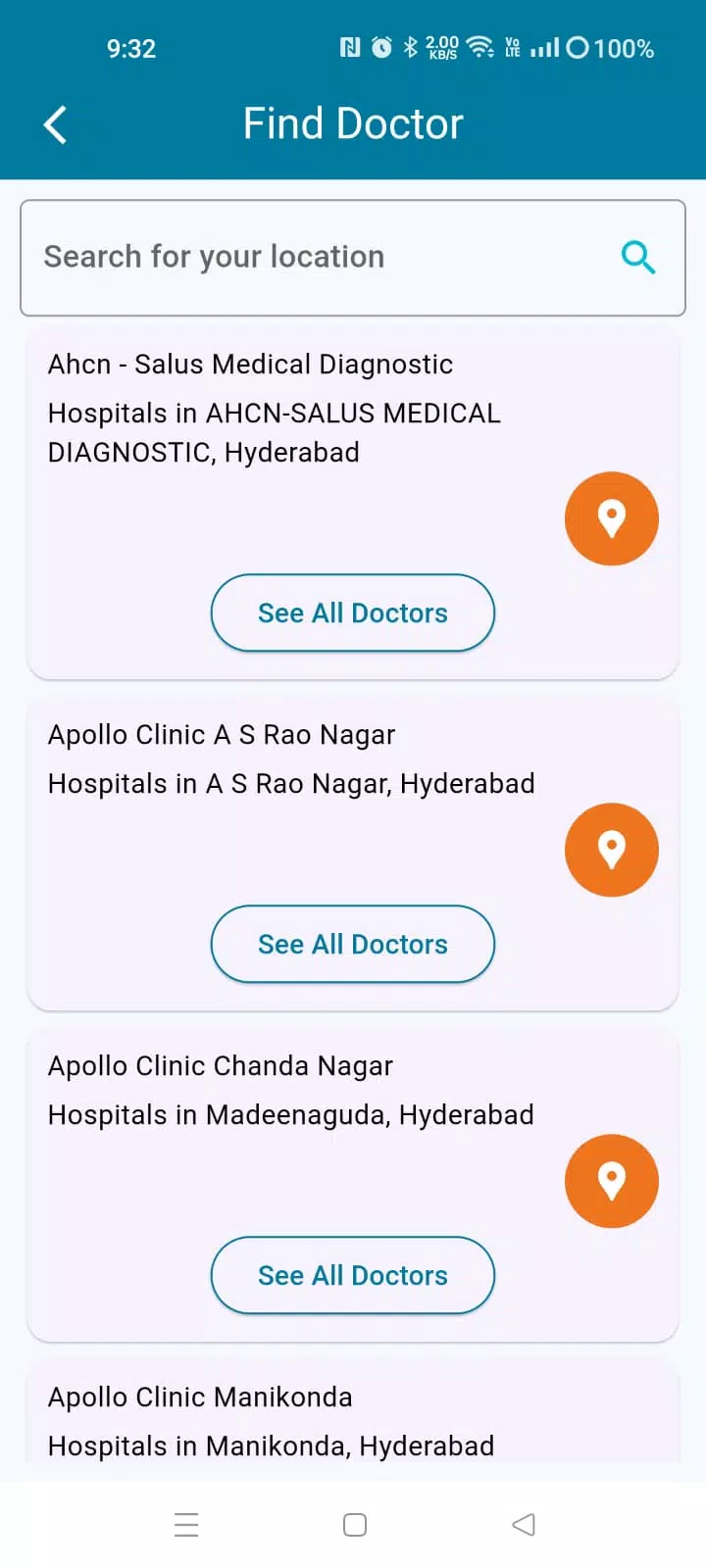Go back using the header arrow
Viewport: 706px width, 1568px height.
pyautogui.click(x=56, y=124)
